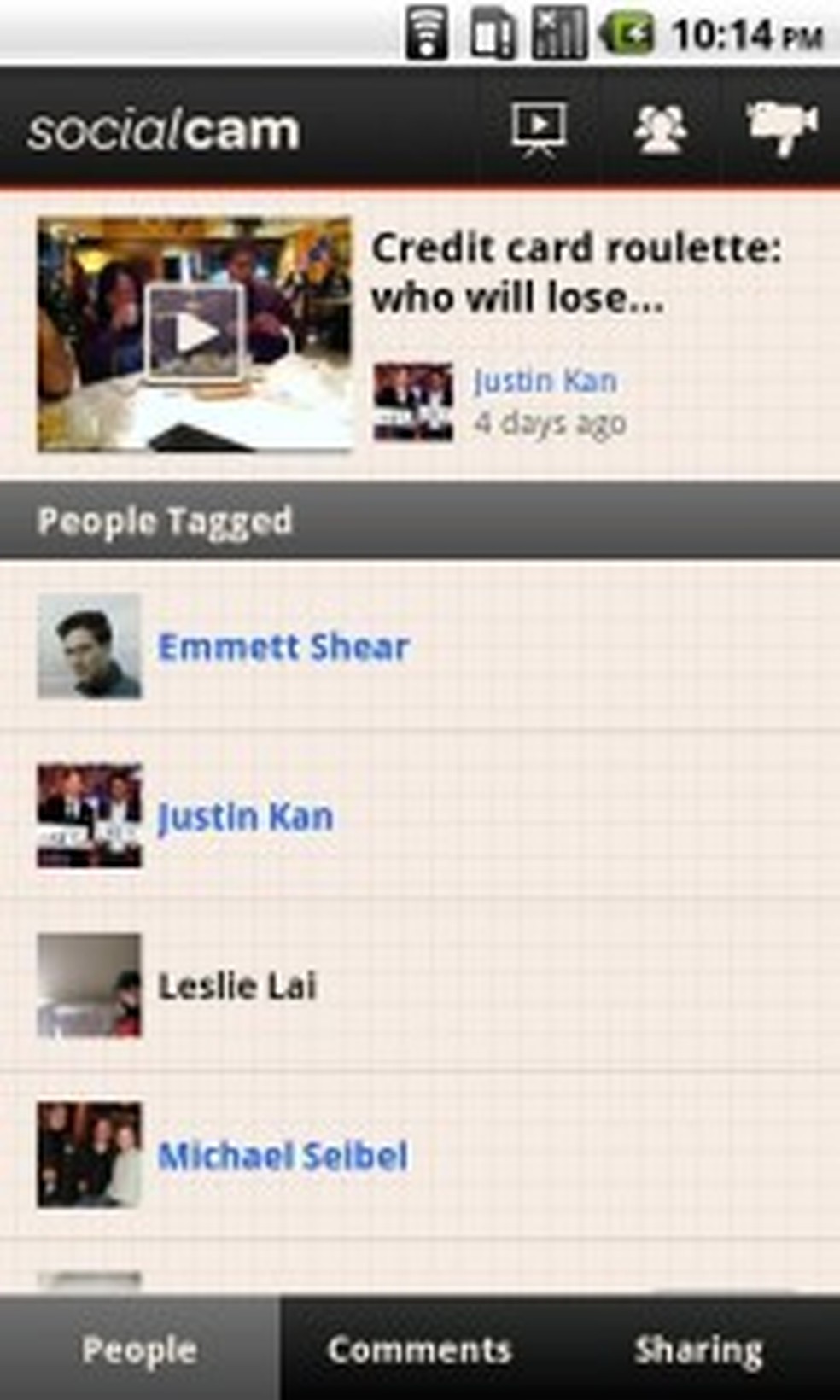The image size is (840, 1400).
Task: Record a new video with camera icon
Action: point(781,128)
